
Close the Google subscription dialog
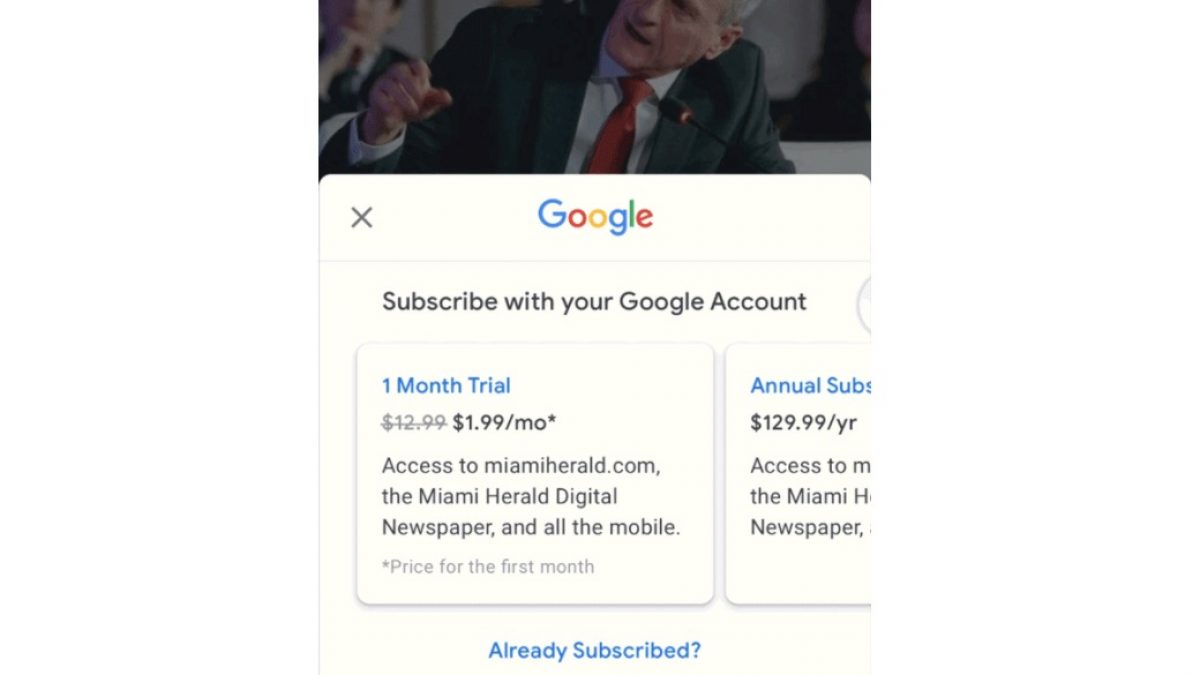(362, 217)
